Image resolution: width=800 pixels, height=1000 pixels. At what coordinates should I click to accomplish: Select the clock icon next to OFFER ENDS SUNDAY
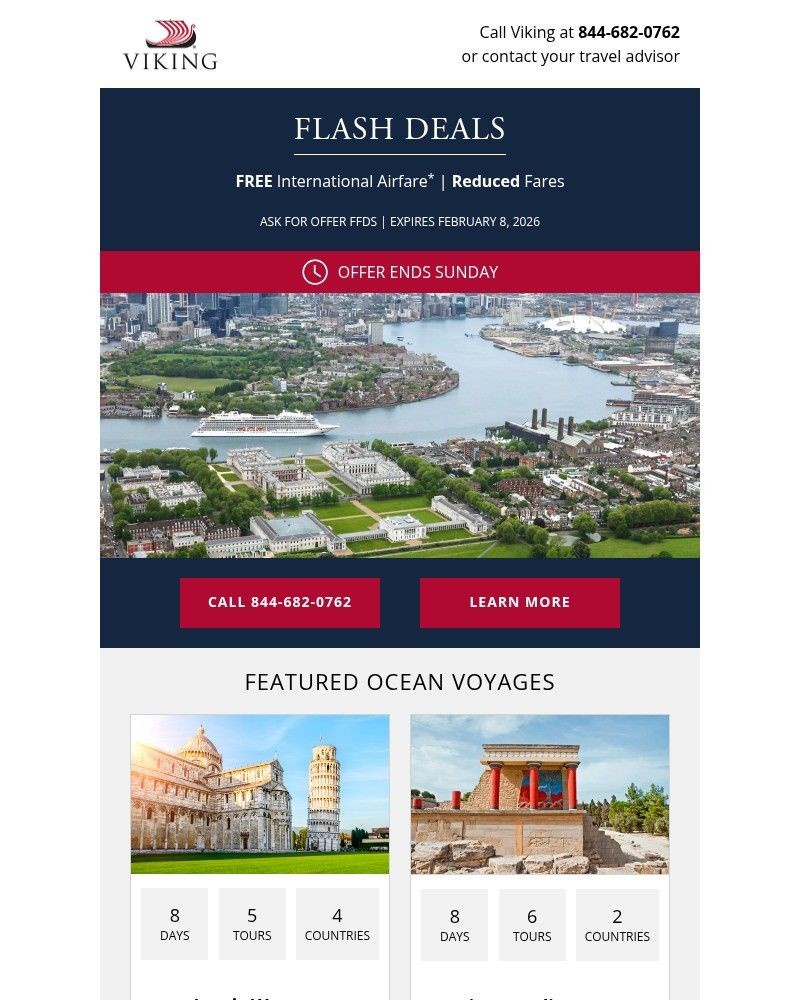pyautogui.click(x=313, y=271)
